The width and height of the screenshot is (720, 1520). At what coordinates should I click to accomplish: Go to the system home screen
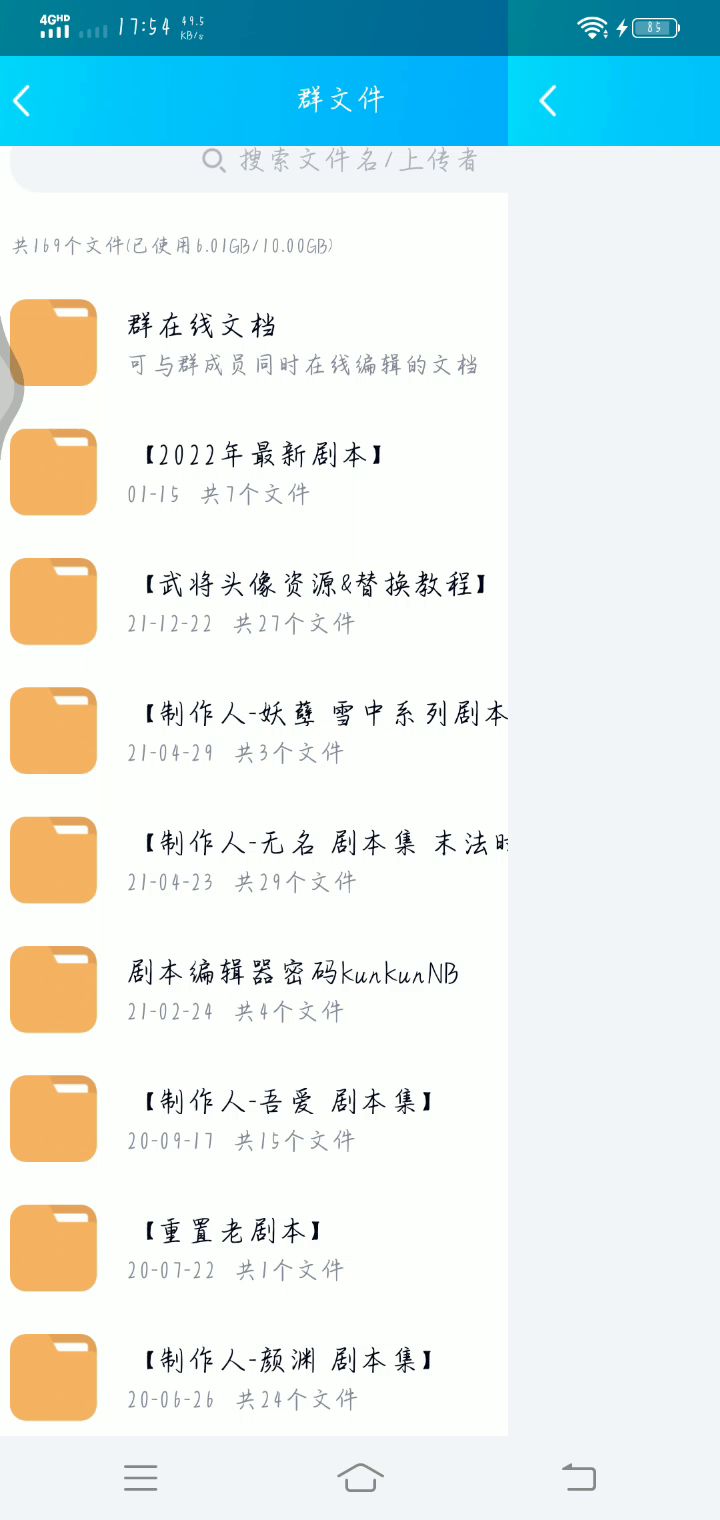pos(360,1477)
